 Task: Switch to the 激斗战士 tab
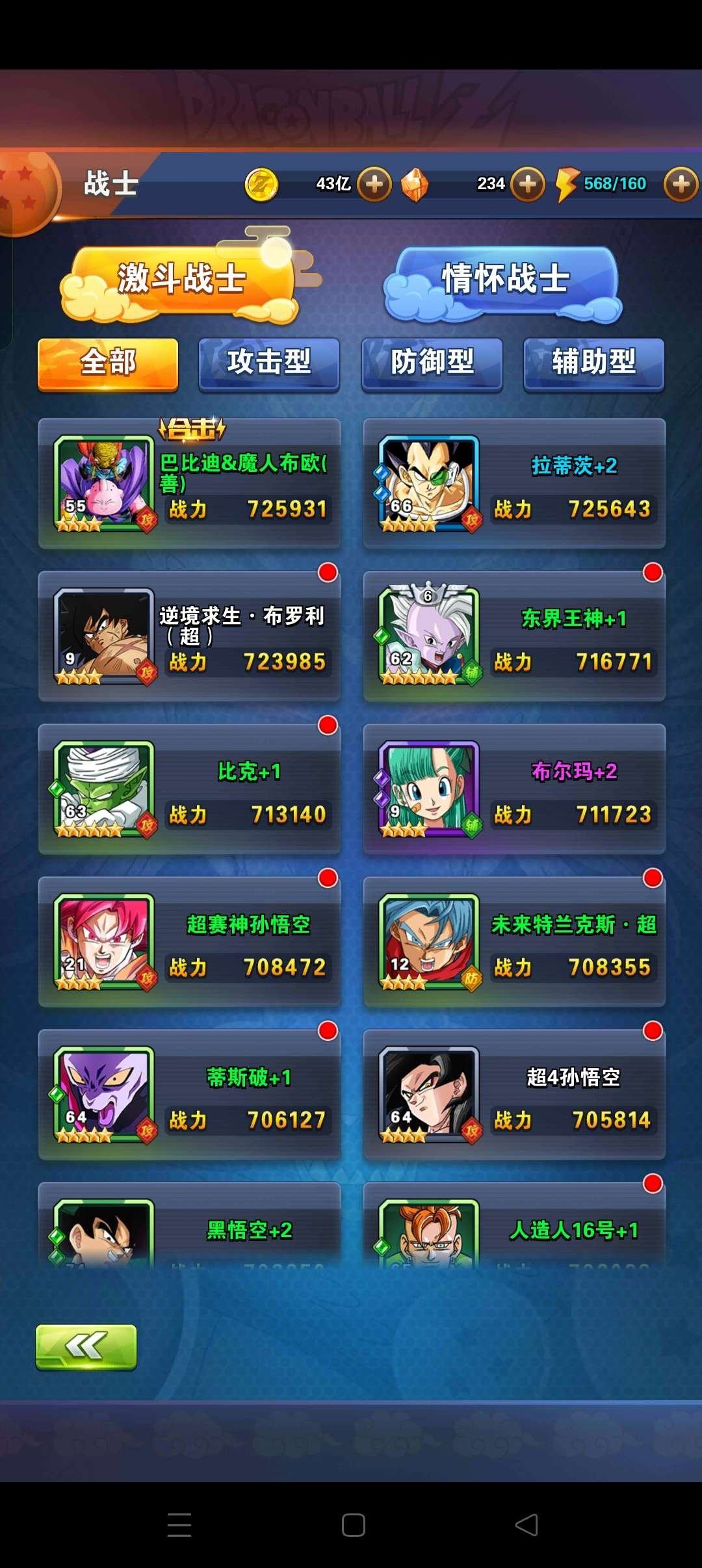[181, 281]
